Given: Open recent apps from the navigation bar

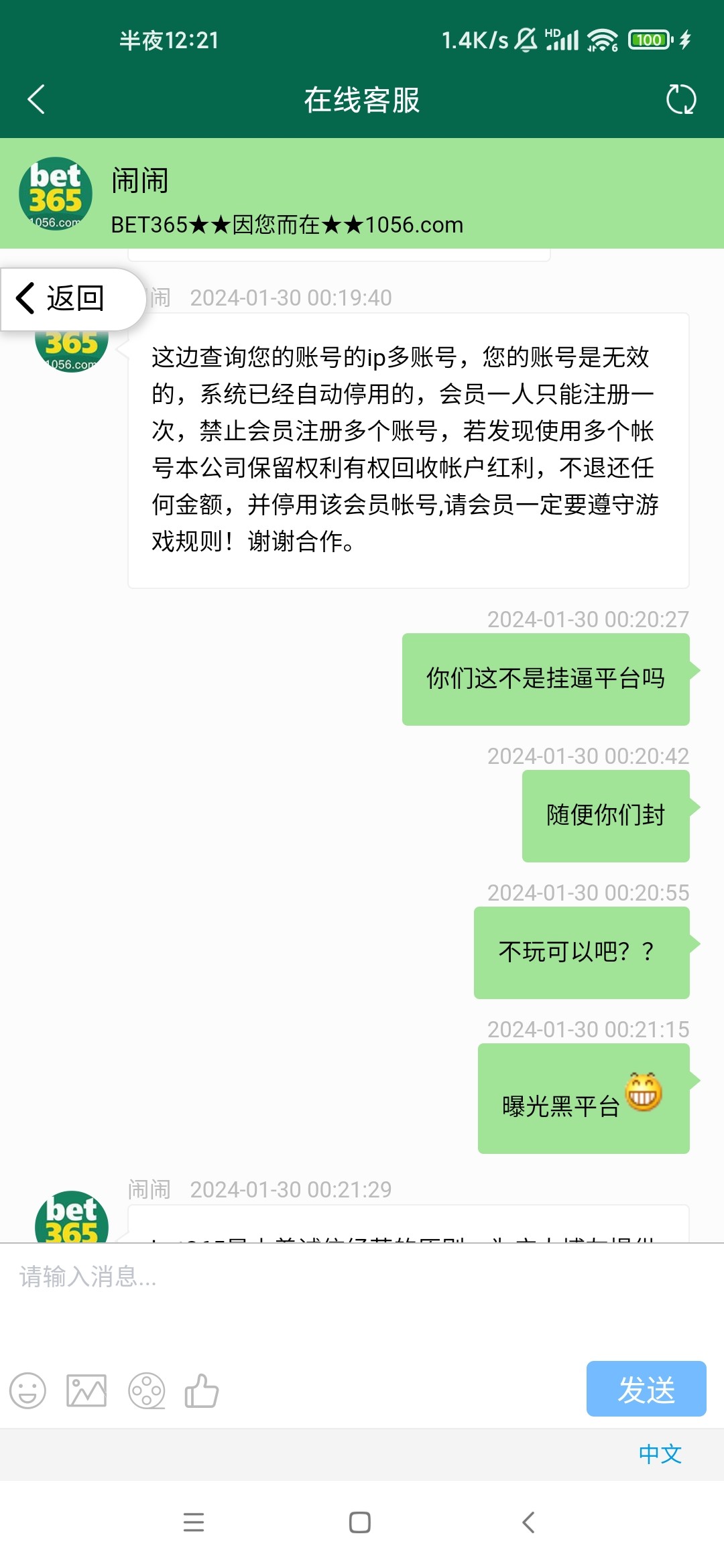Looking at the screenshot, I should 194,1522.
